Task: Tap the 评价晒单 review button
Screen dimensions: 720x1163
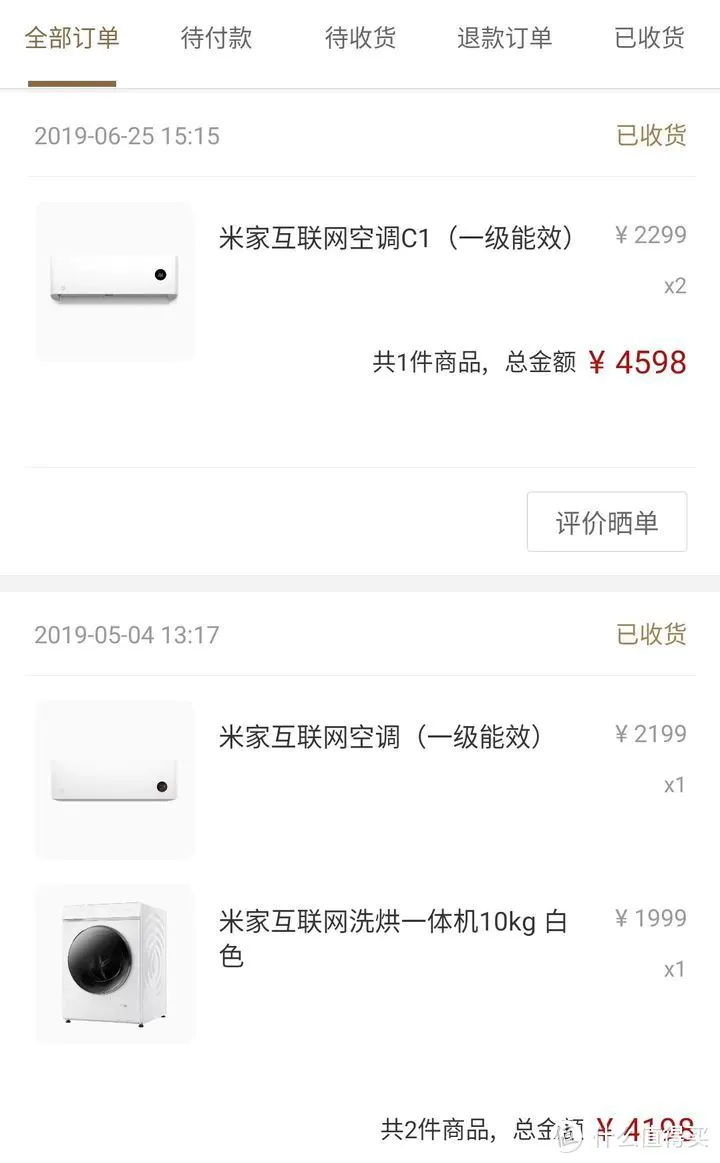Action: coord(606,520)
